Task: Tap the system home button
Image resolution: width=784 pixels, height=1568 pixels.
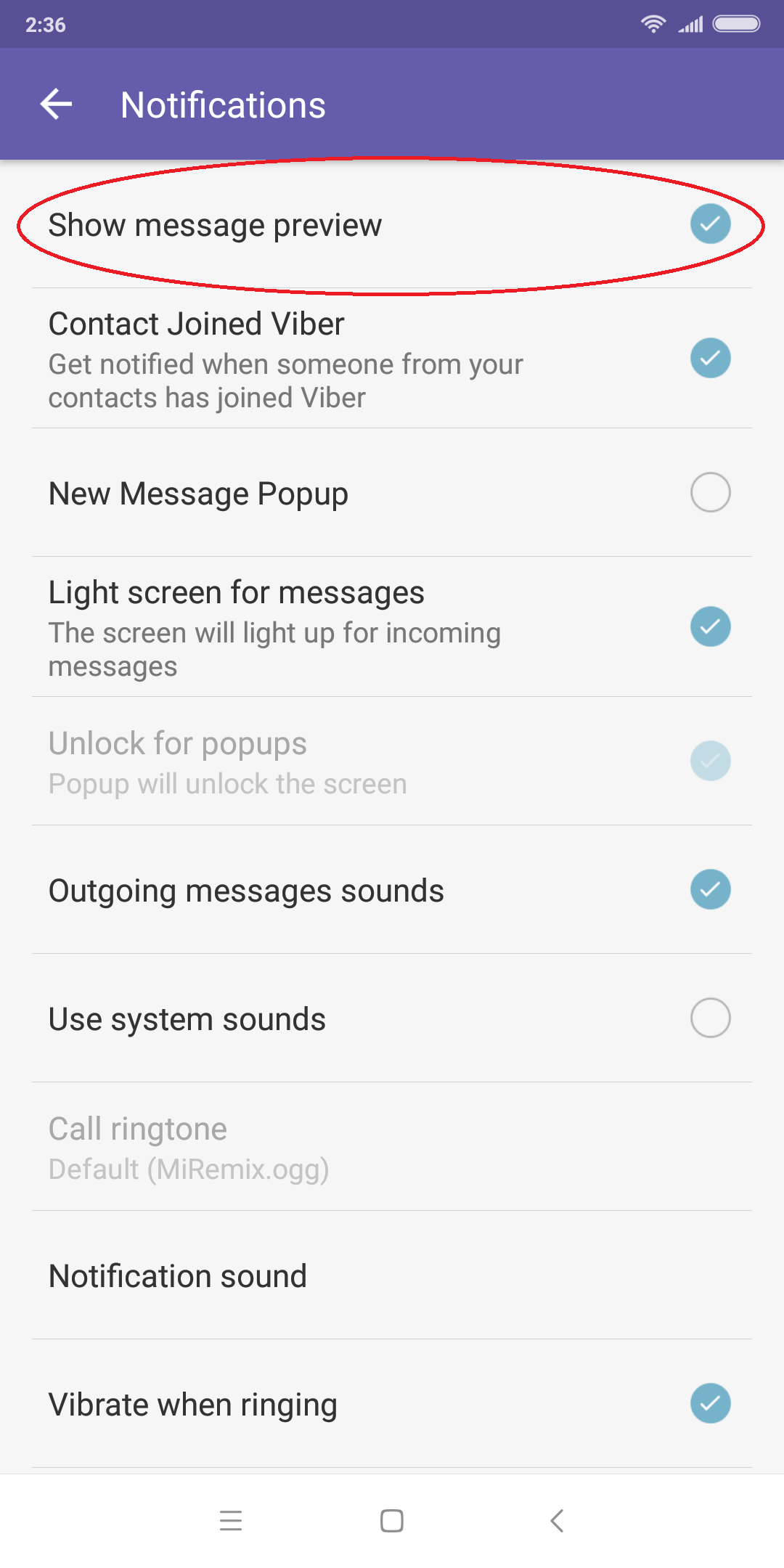Action: pos(392,1520)
